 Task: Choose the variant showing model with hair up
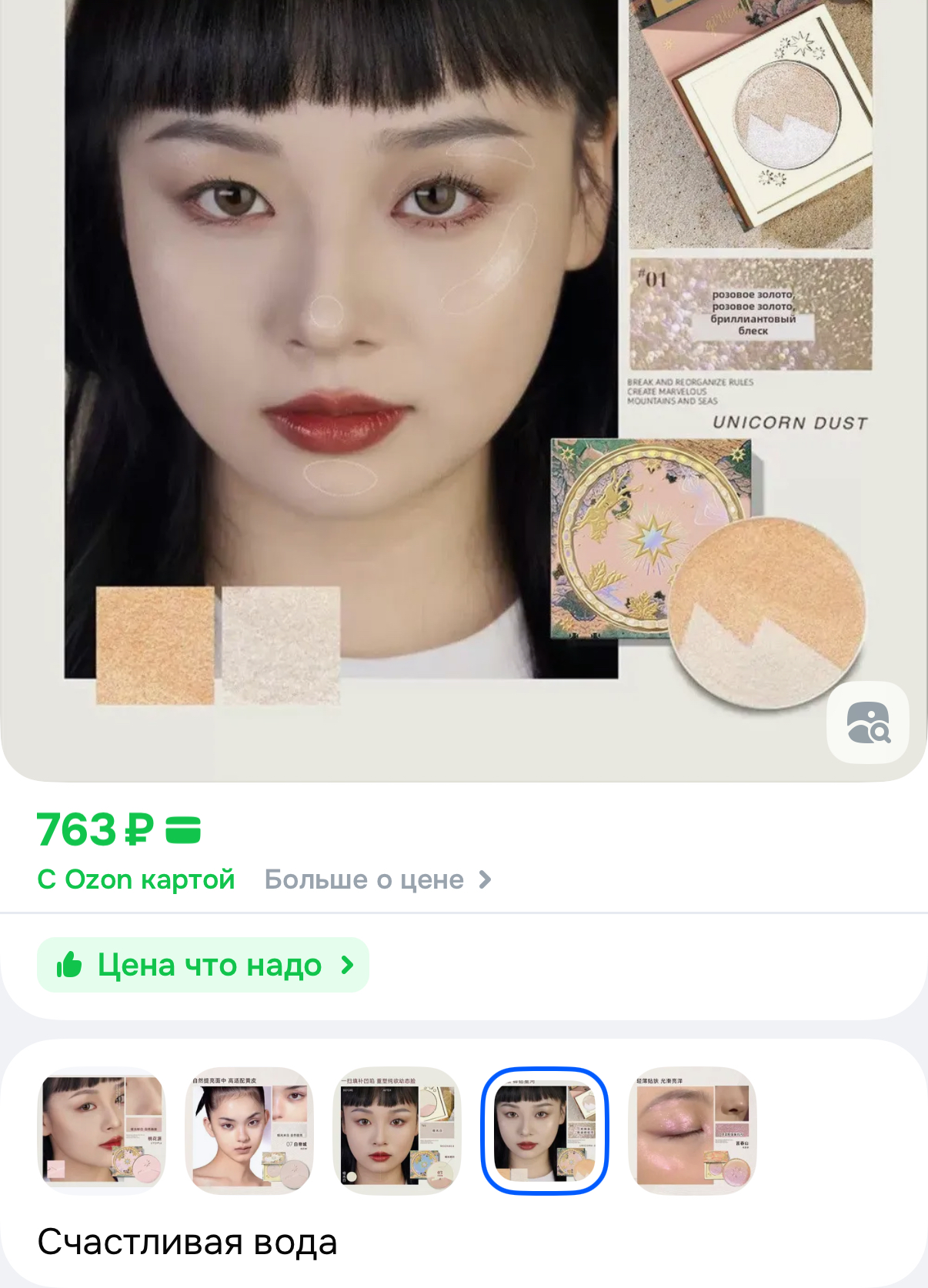(249, 1130)
